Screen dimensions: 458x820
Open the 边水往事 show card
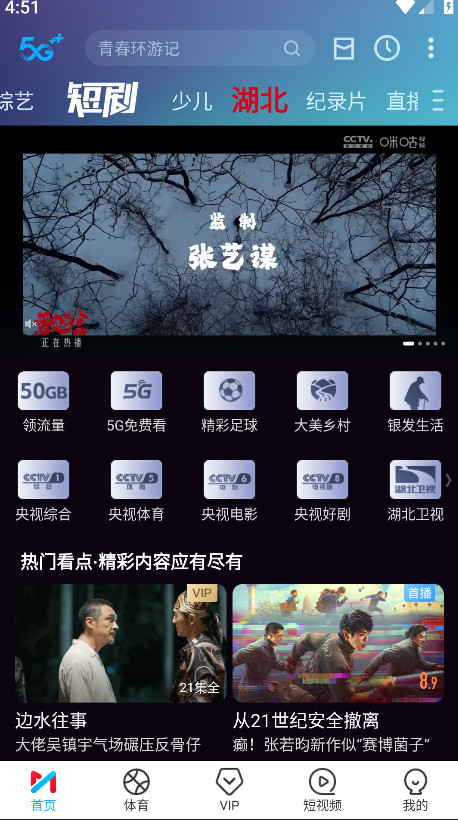click(x=121, y=669)
